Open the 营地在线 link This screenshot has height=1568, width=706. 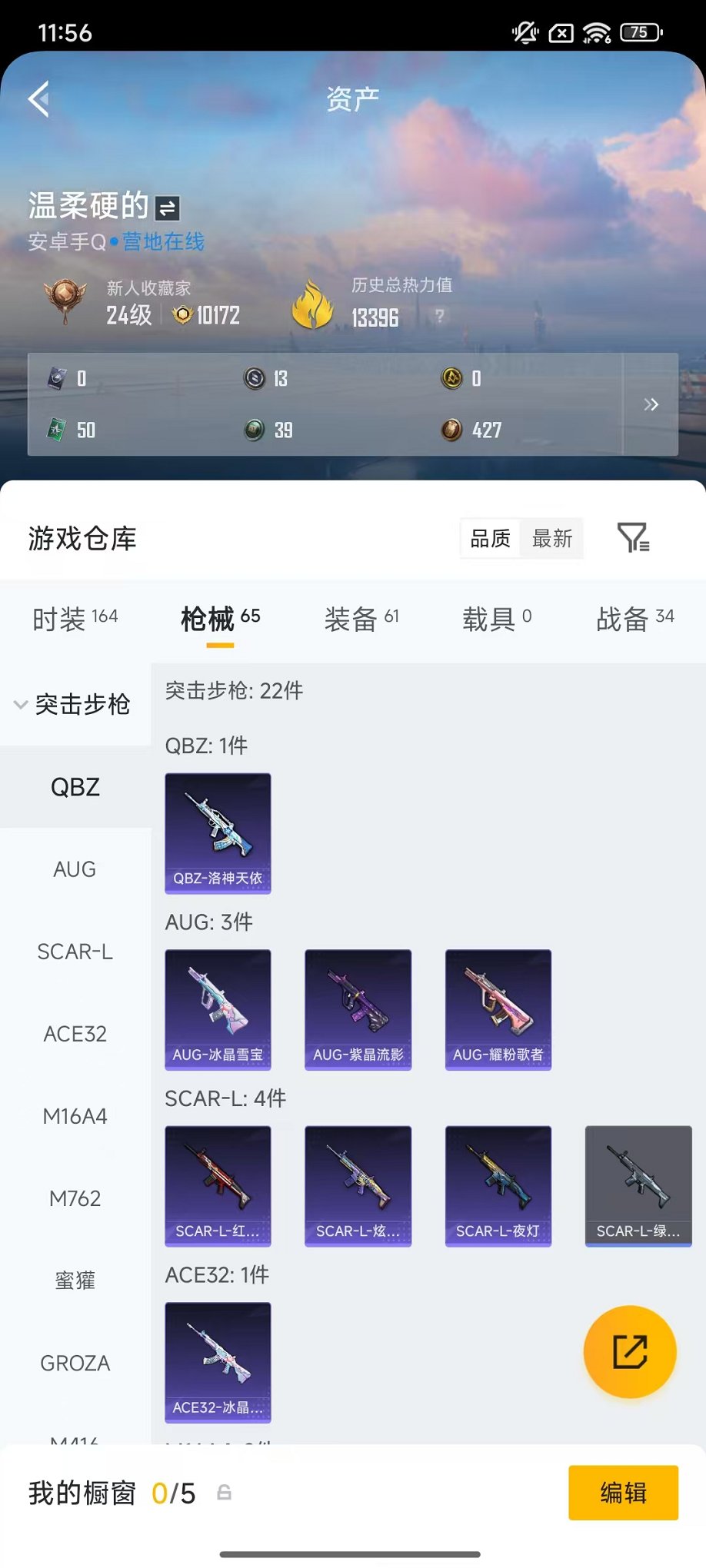pyautogui.click(x=163, y=241)
